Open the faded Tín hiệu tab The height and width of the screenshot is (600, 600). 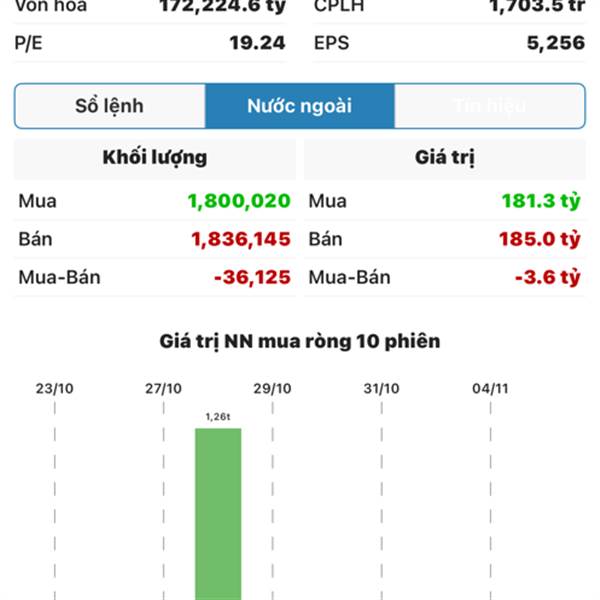pyautogui.click(x=489, y=106)
